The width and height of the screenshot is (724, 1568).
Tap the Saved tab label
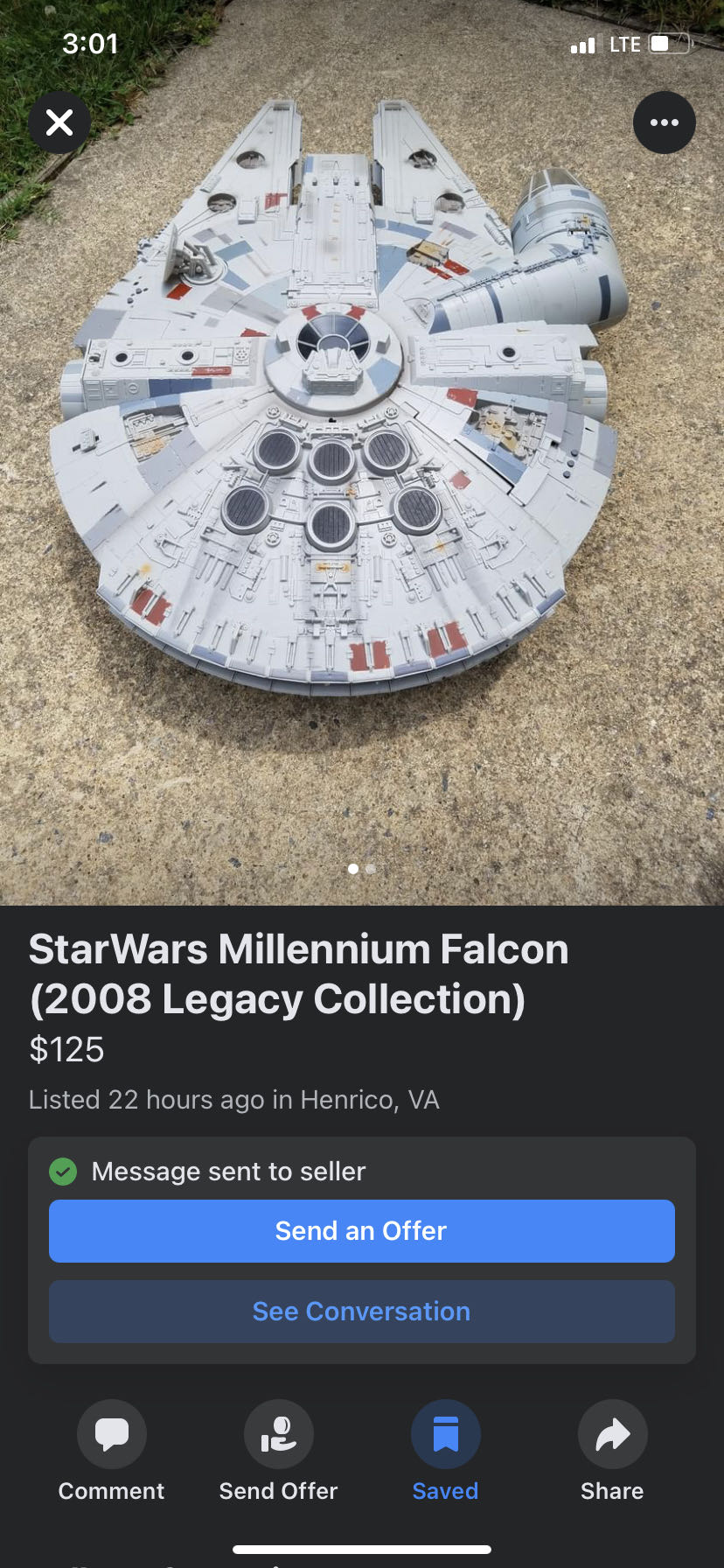point(445,1490)
